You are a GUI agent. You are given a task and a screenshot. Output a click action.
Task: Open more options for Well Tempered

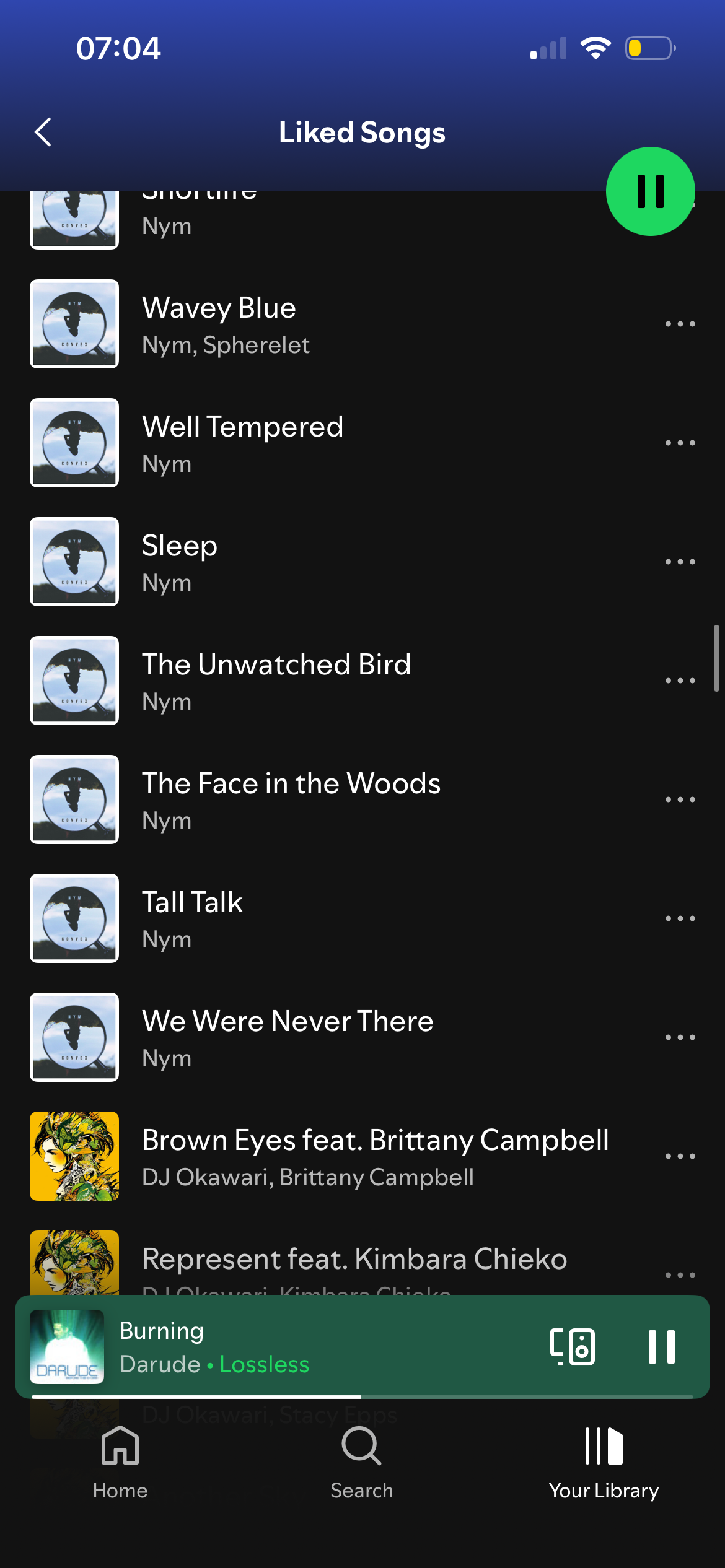pyautogui.click(x=680, y=443)
